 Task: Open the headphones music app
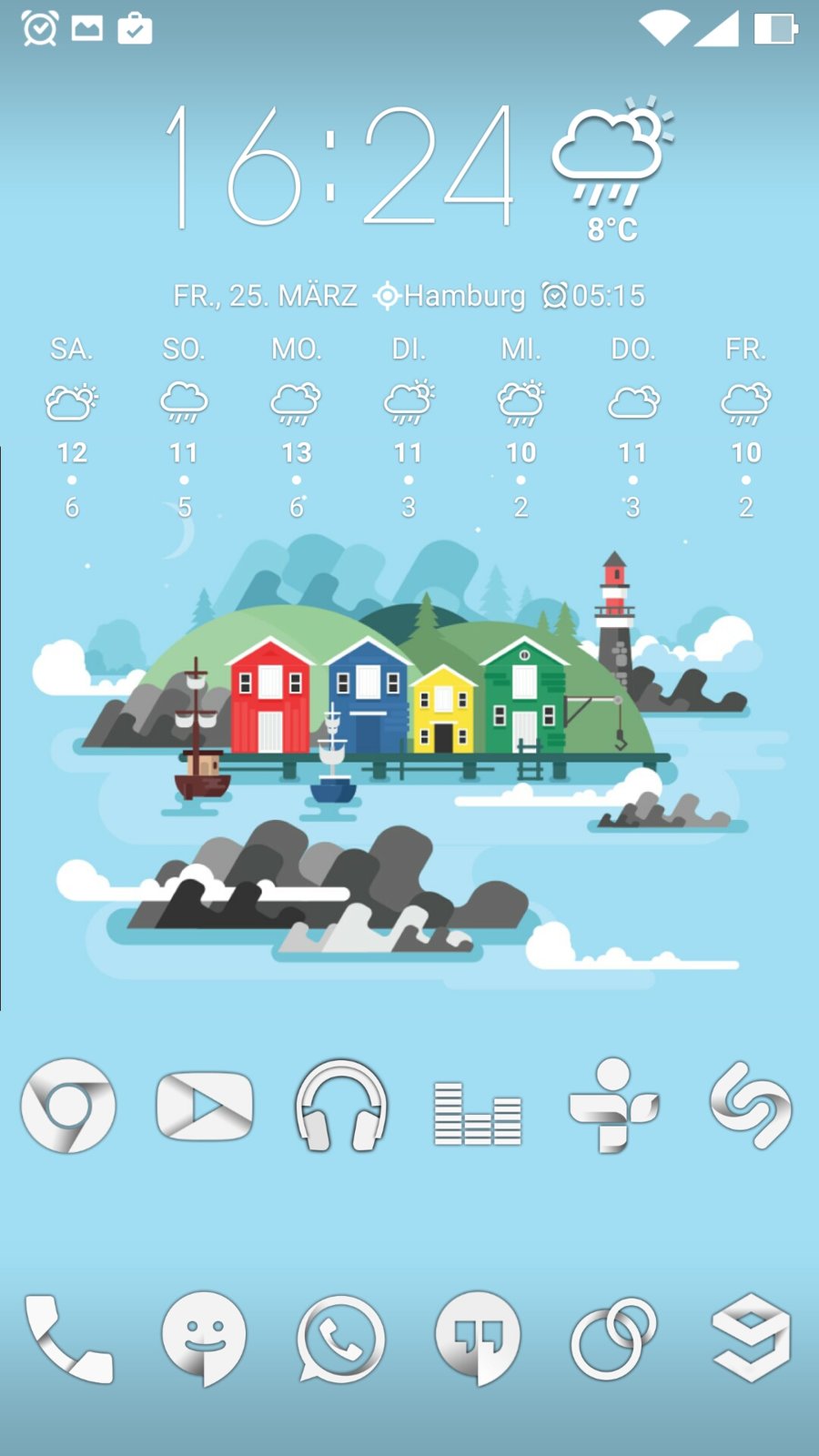click(x=341, y=1106)
